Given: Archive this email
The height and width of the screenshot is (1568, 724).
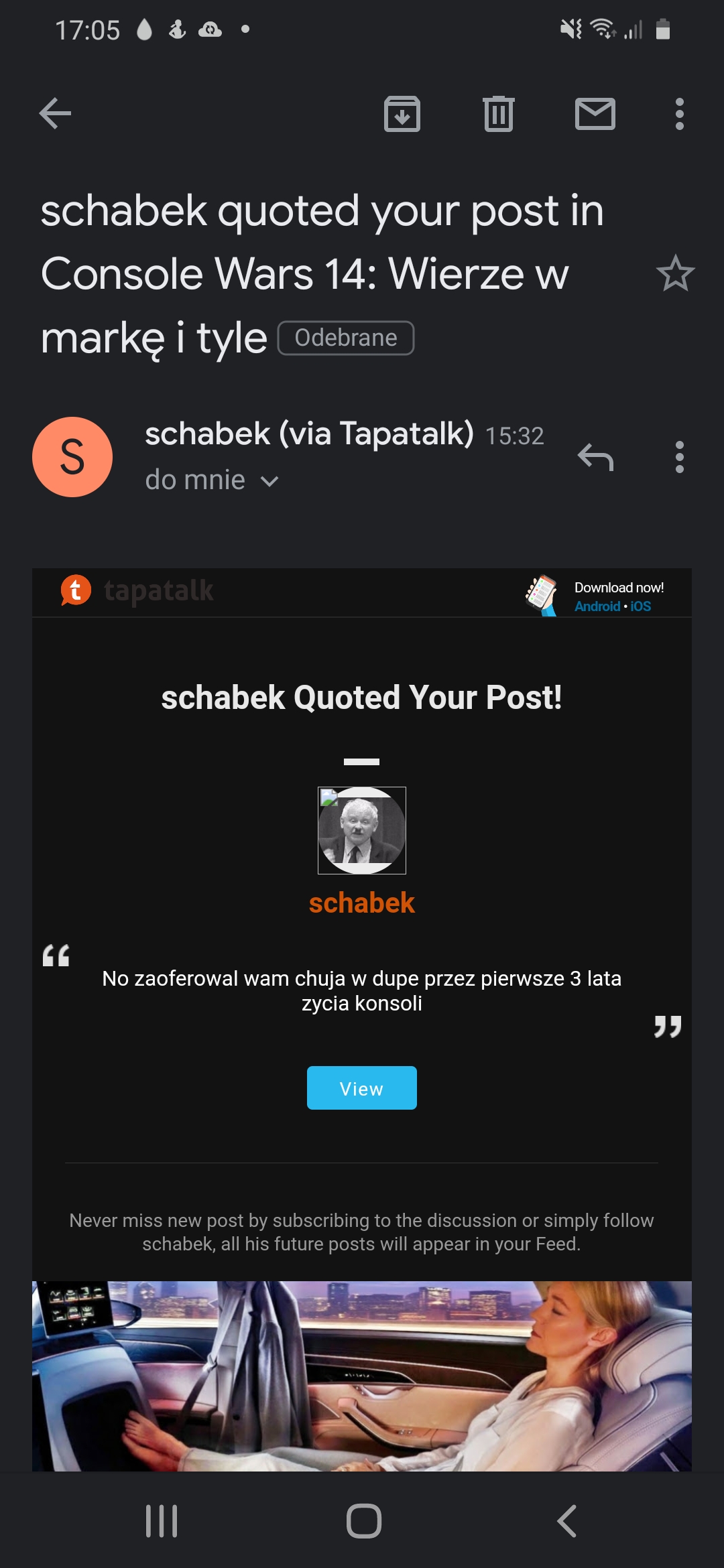Looking at the screenshot, I should pos(402,113).
